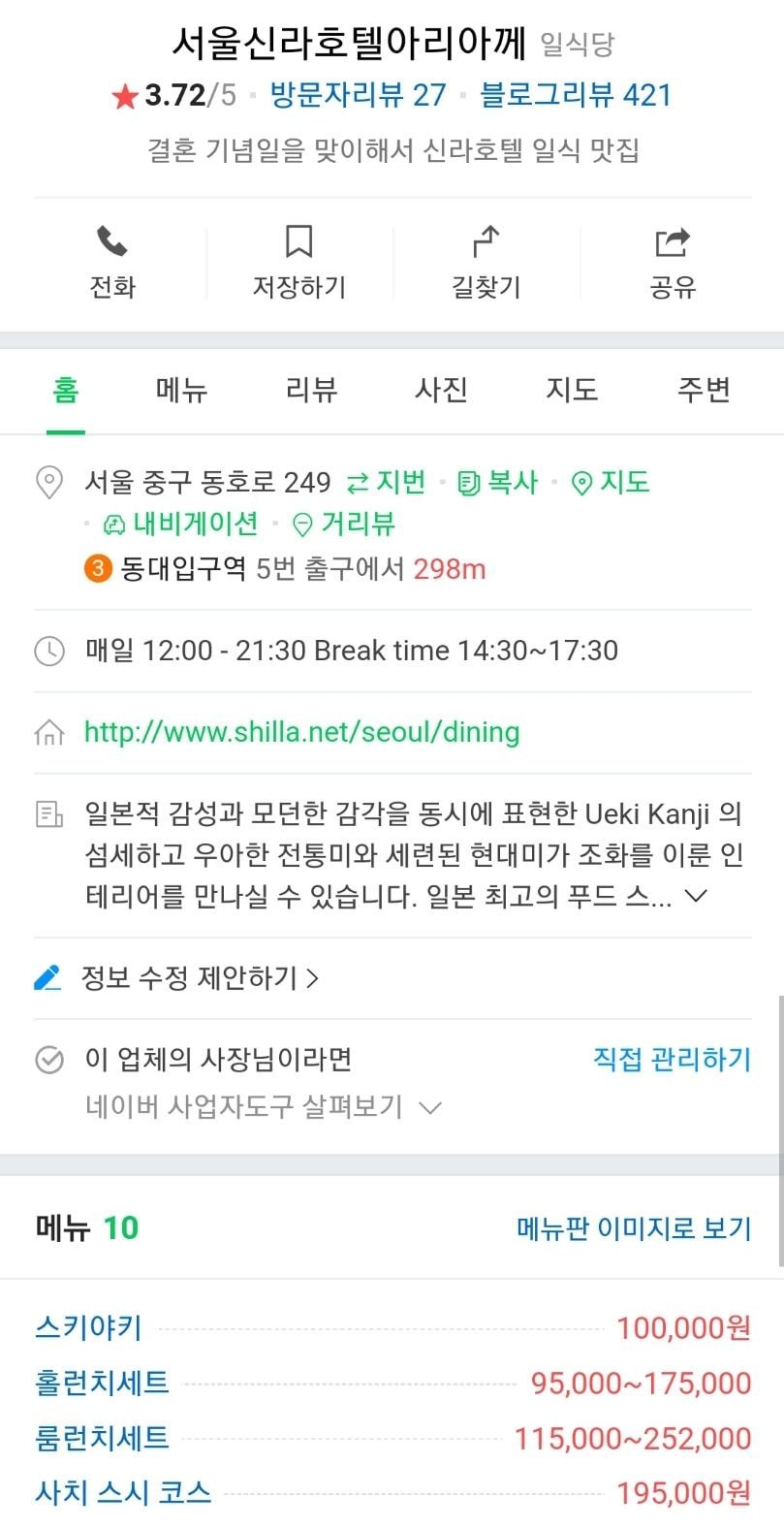Screen dimensions: 784x1528
Task: Save this place with 저장하기
Action: coord(298,263)
